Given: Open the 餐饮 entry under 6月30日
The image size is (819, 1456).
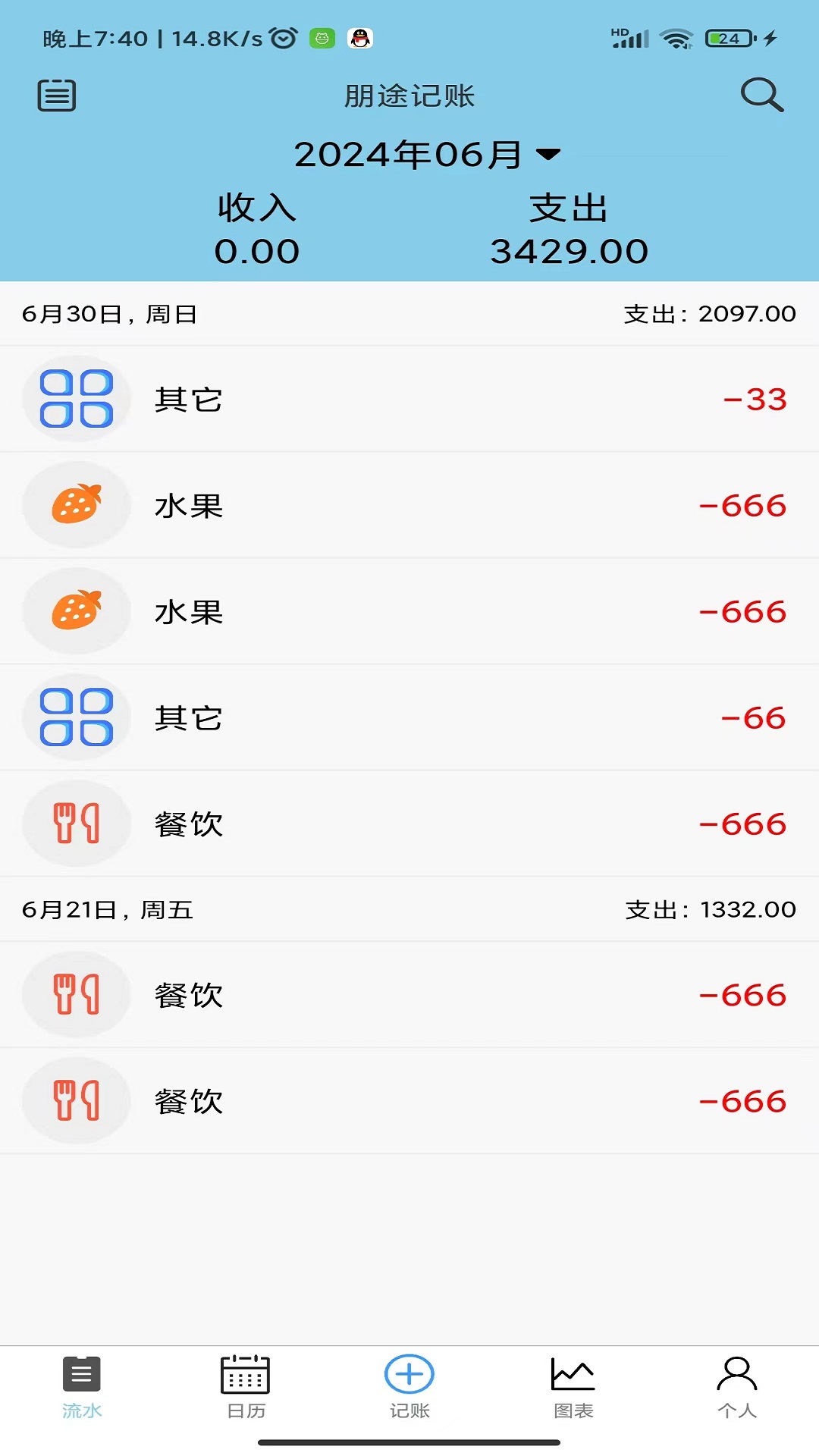Looking at the screenshot, I should tap(409, 824).
